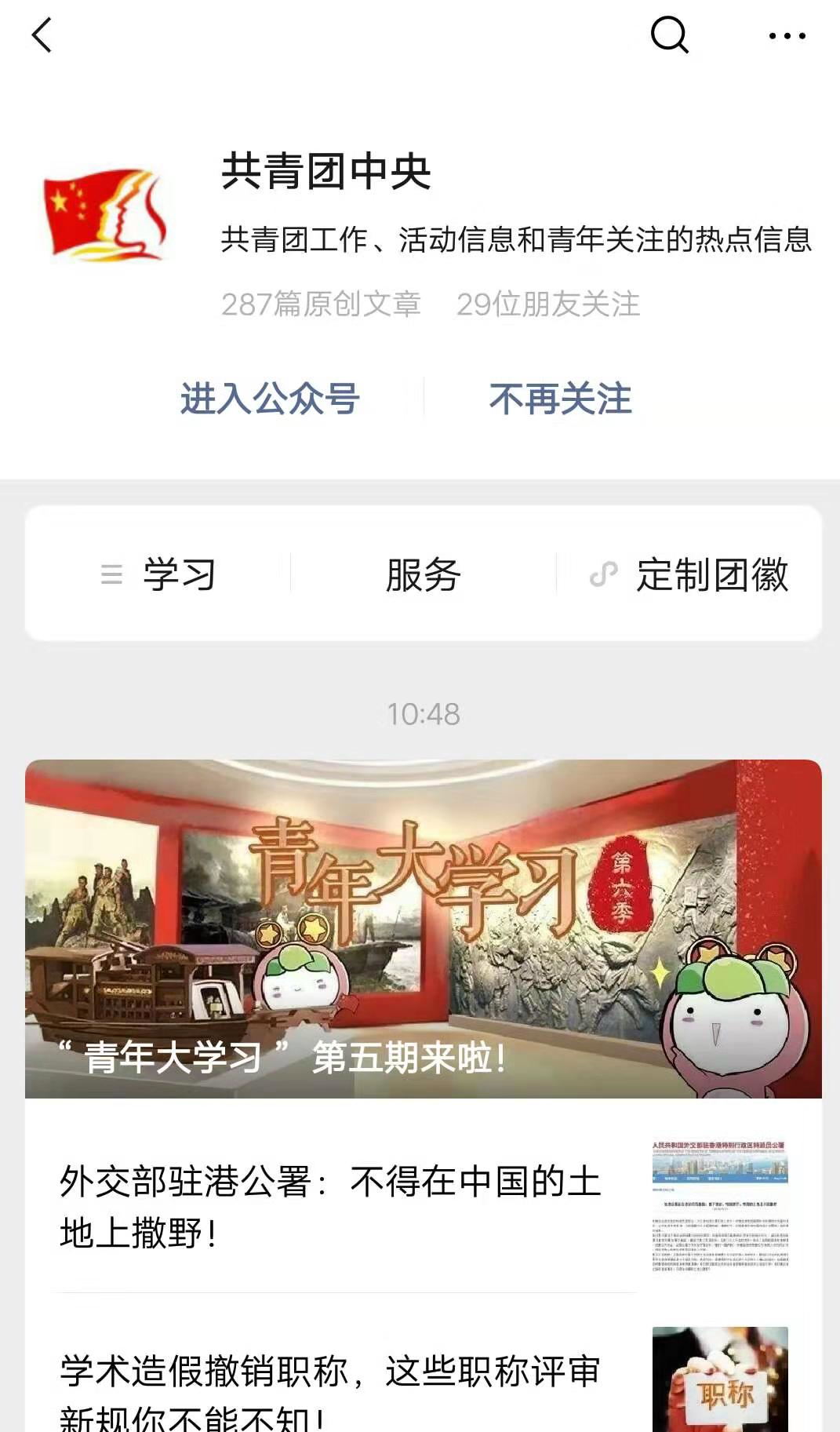Open search in this official account
This screenshot has height=1432, width=840.
tap(669, 35)
